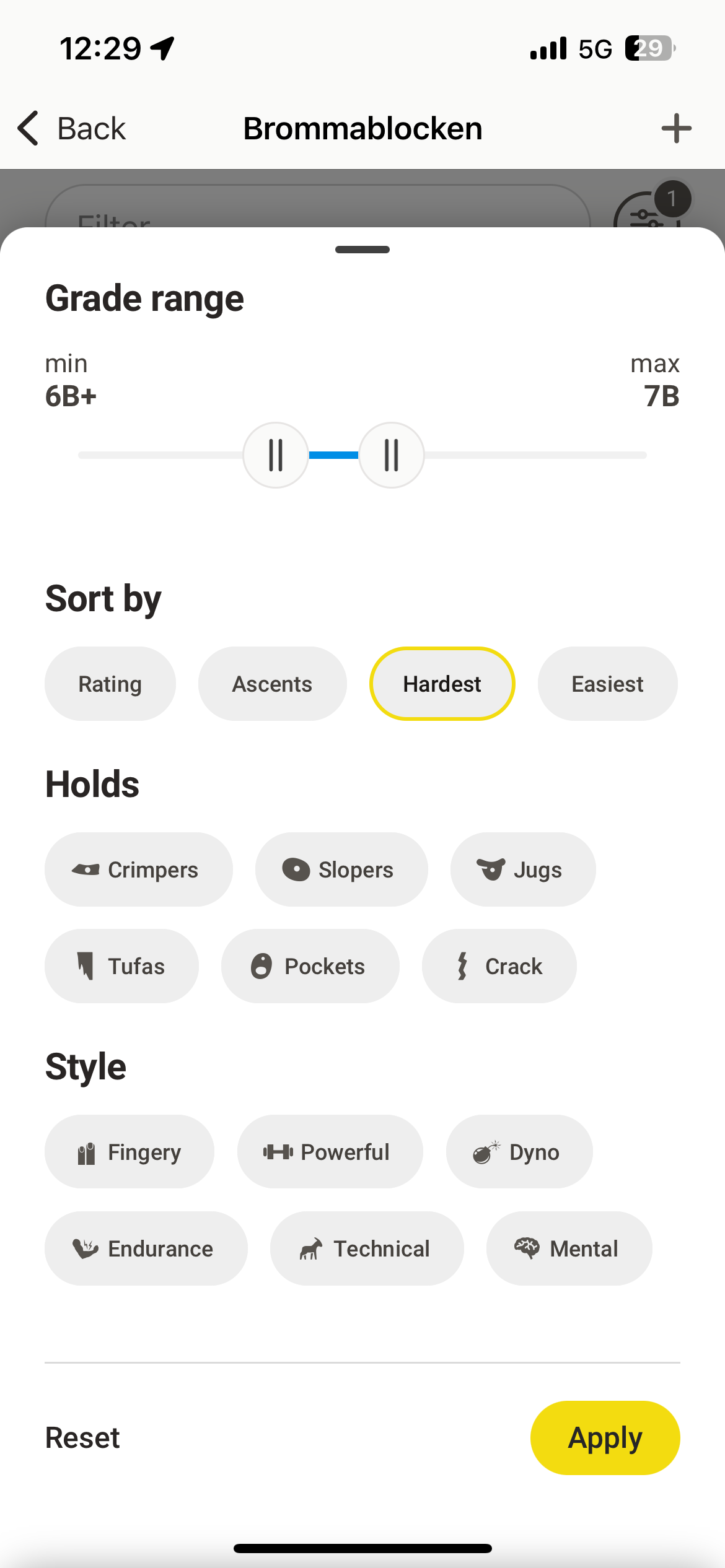
Task: Choose Jugs hold type
Action: click(x=522, y=869)
